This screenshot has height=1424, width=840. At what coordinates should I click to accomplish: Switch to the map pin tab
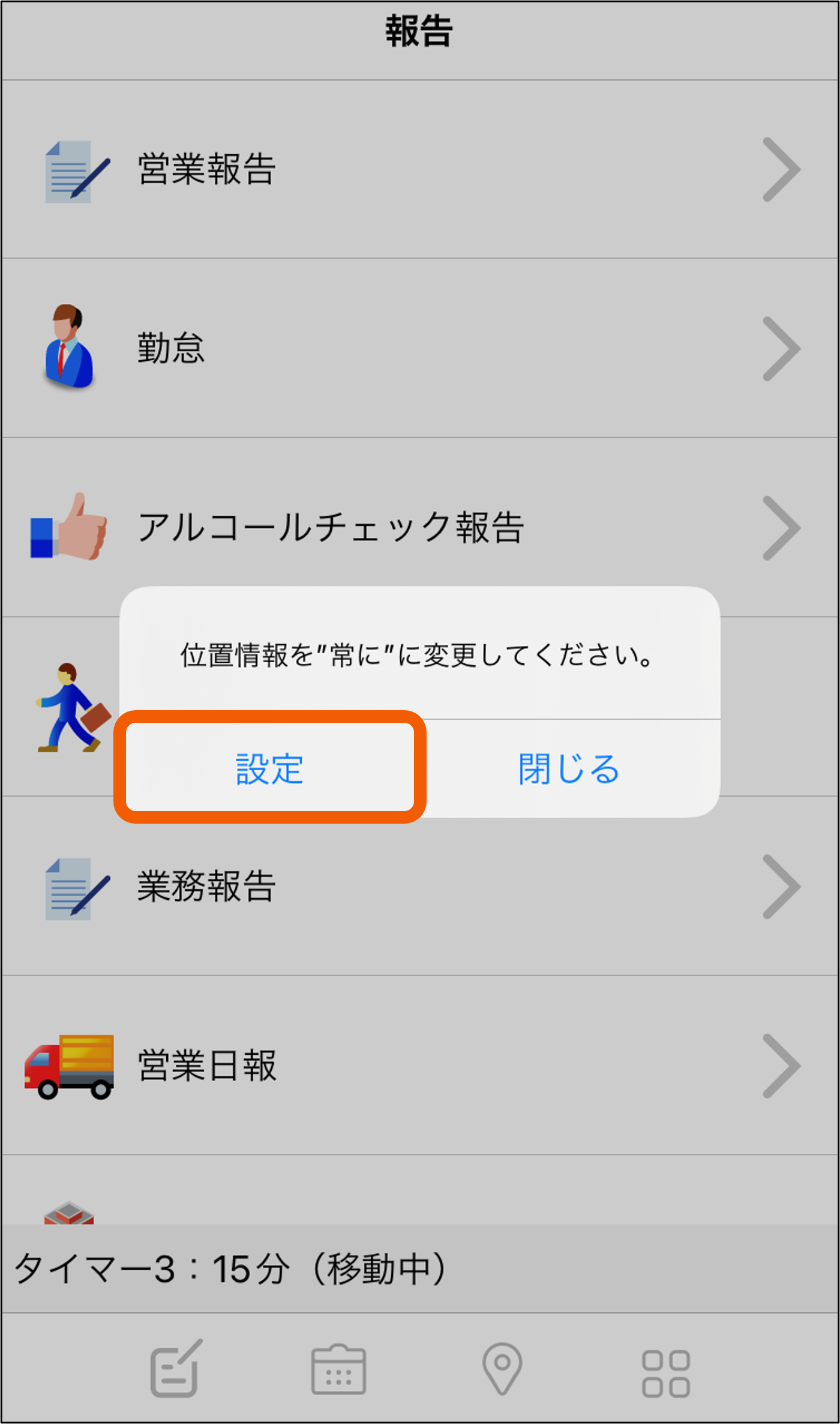[x=502, y=1369]
